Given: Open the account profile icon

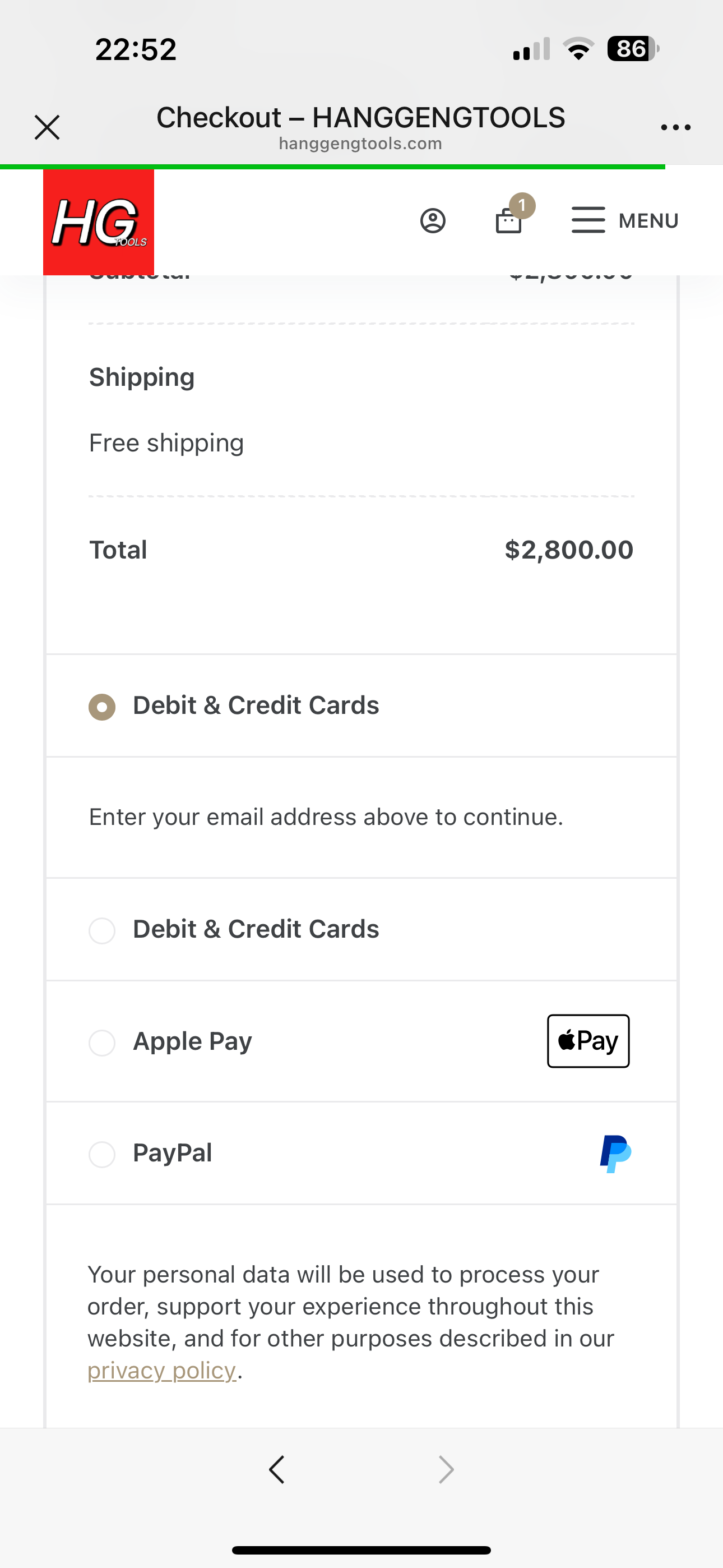Looking at the screenshot, I should [x=433, y=220].
